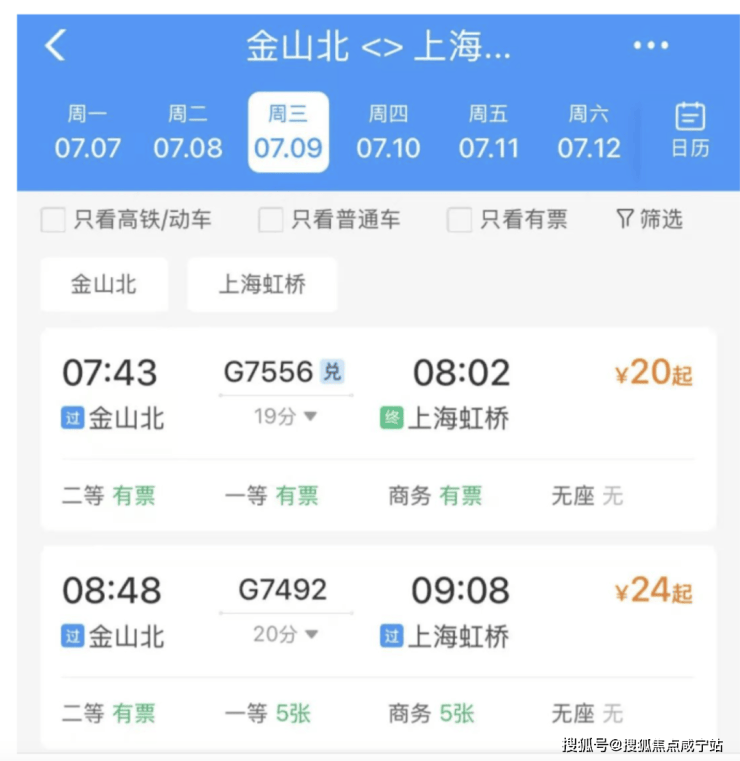
Task: Expand the 19分 stops for G7556
Action: click(x=285, y=416)
